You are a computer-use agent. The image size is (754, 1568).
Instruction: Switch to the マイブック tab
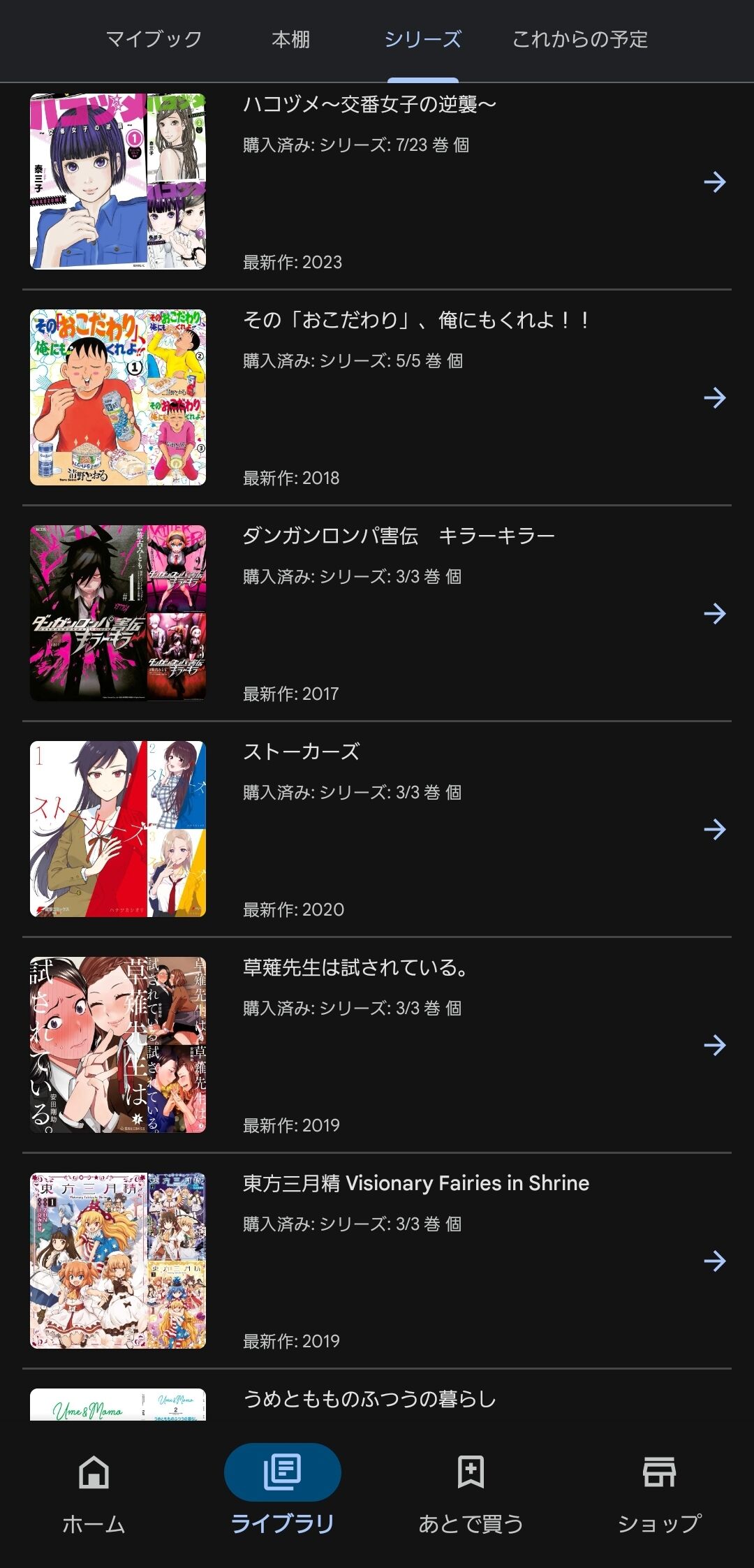pyautogui.click(x=154, y=39)
